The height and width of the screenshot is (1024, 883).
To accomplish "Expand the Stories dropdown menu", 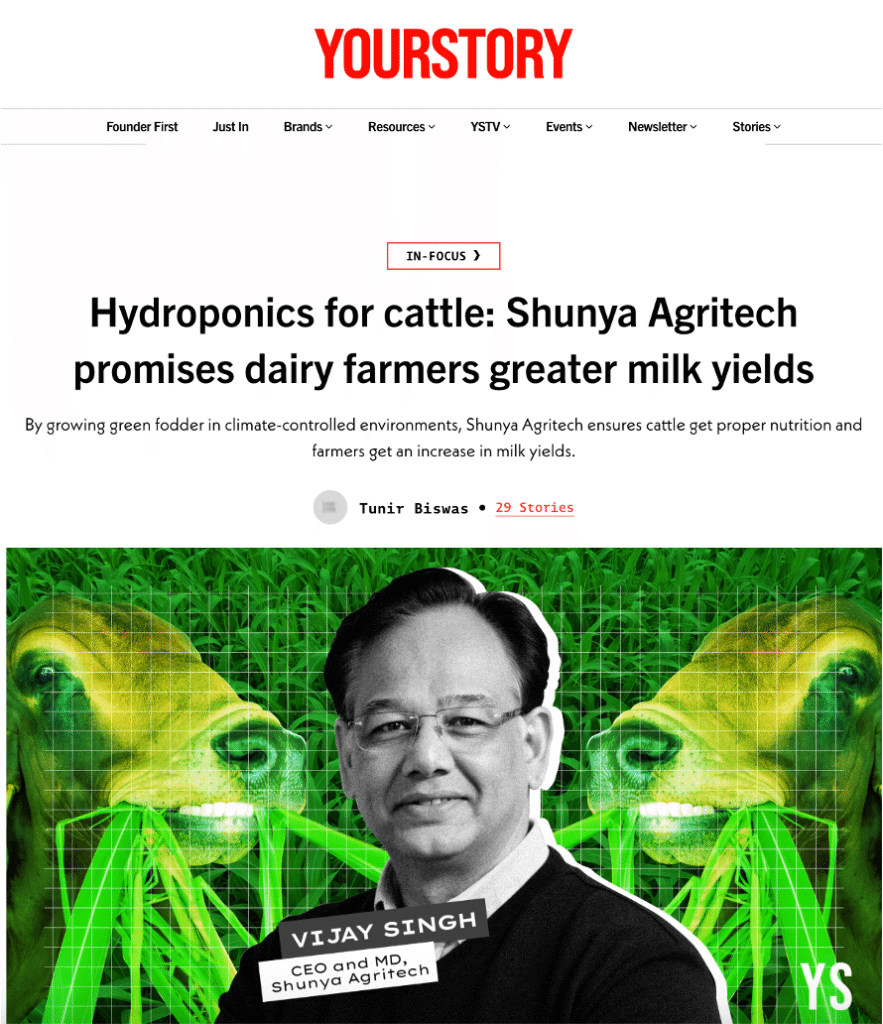I will [x=756, y=127].
